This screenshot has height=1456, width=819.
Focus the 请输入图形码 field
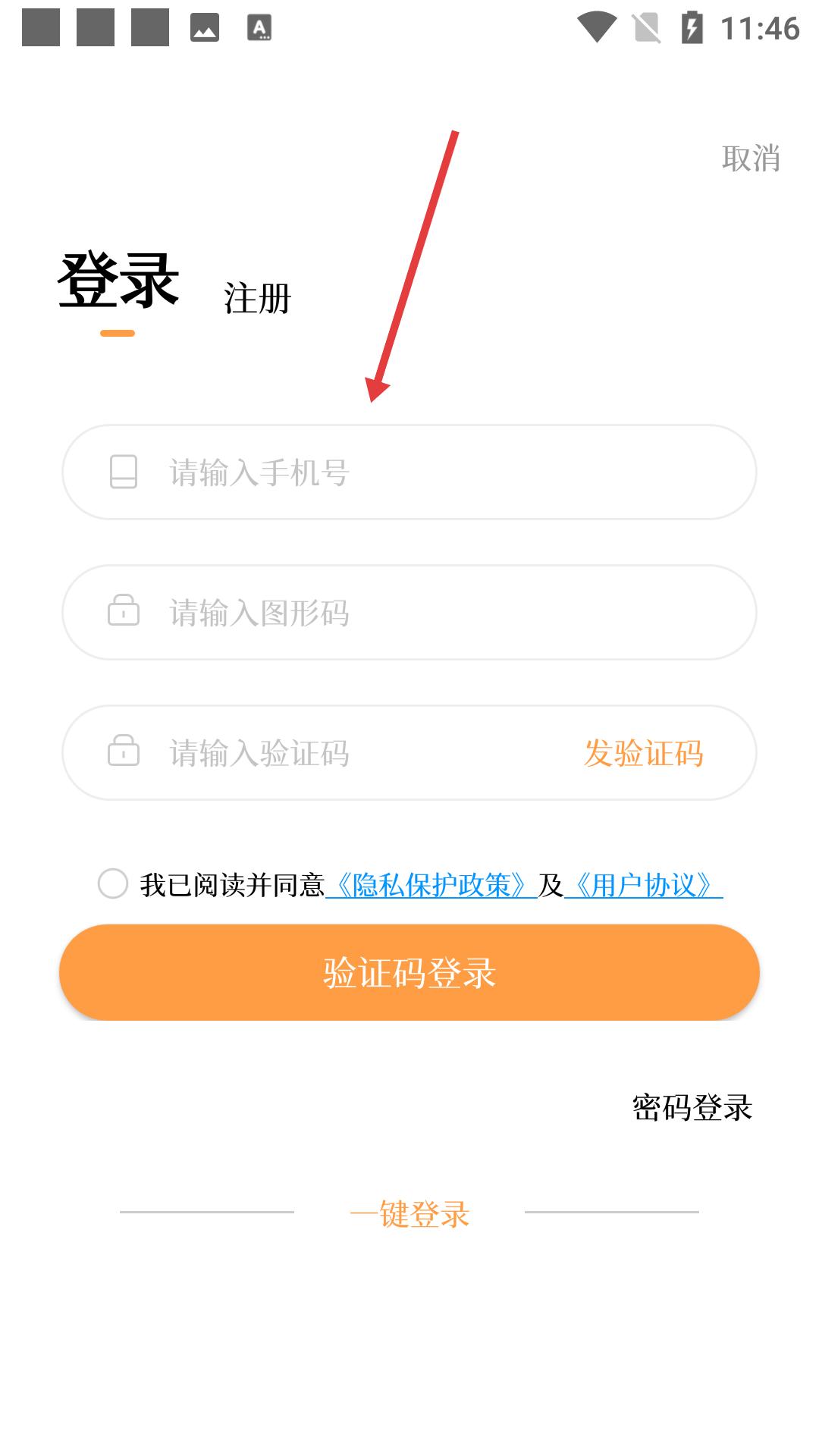(409, 612)
